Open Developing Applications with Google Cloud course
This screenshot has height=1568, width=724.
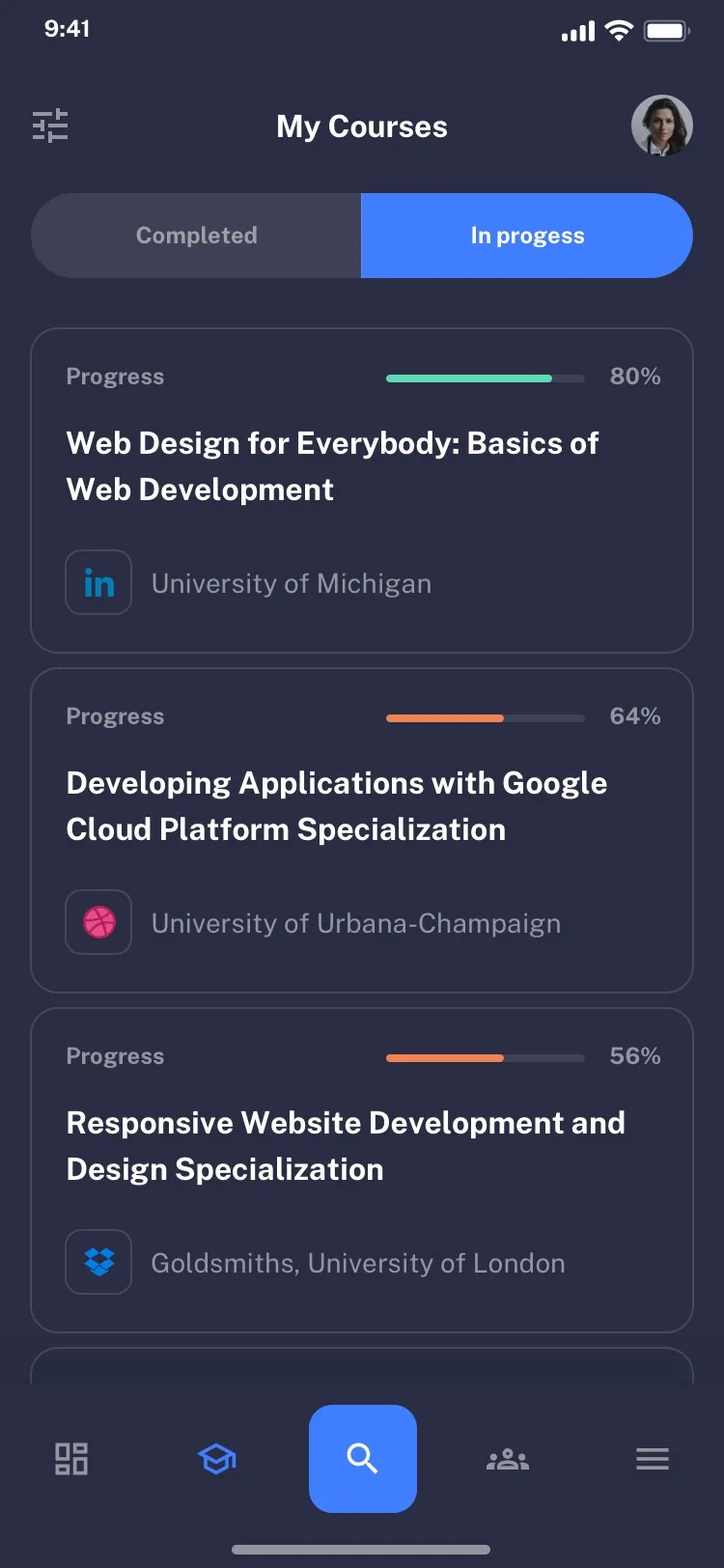(x=362, y=807)
